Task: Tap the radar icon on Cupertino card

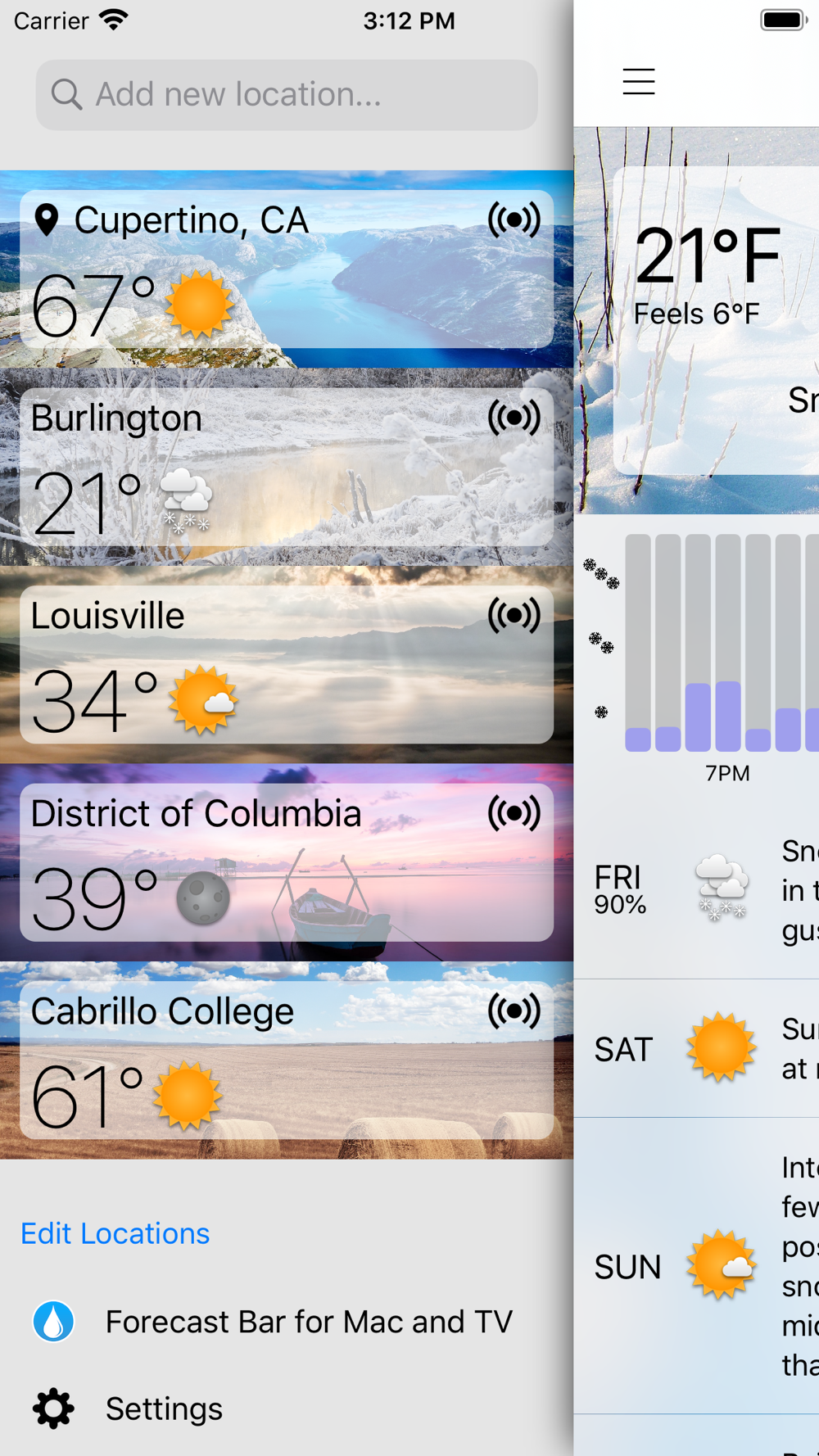Action: click(x=514, y=219)
